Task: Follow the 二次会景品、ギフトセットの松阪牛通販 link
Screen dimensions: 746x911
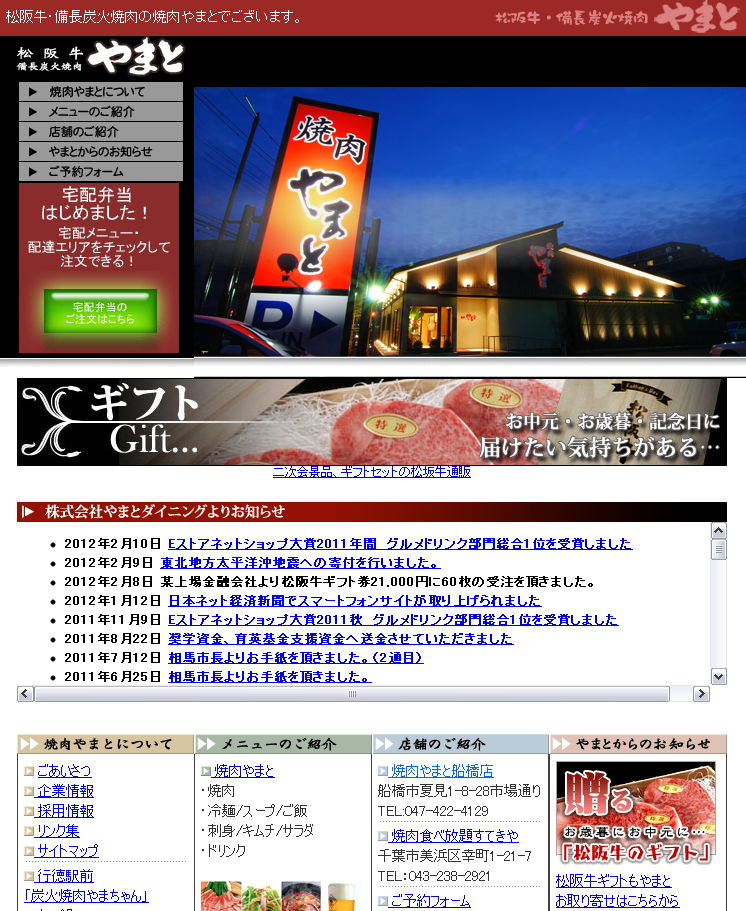Action: point(371,472)
